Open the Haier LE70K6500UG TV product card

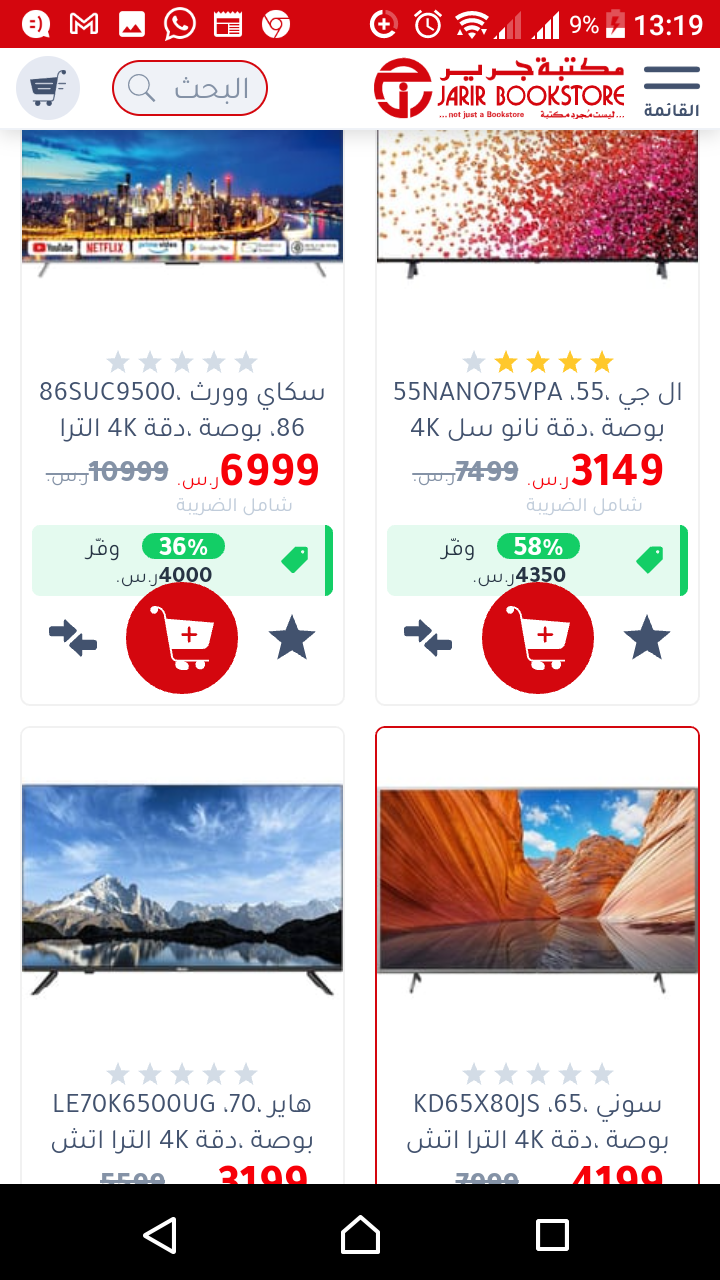tap(182, 955)
